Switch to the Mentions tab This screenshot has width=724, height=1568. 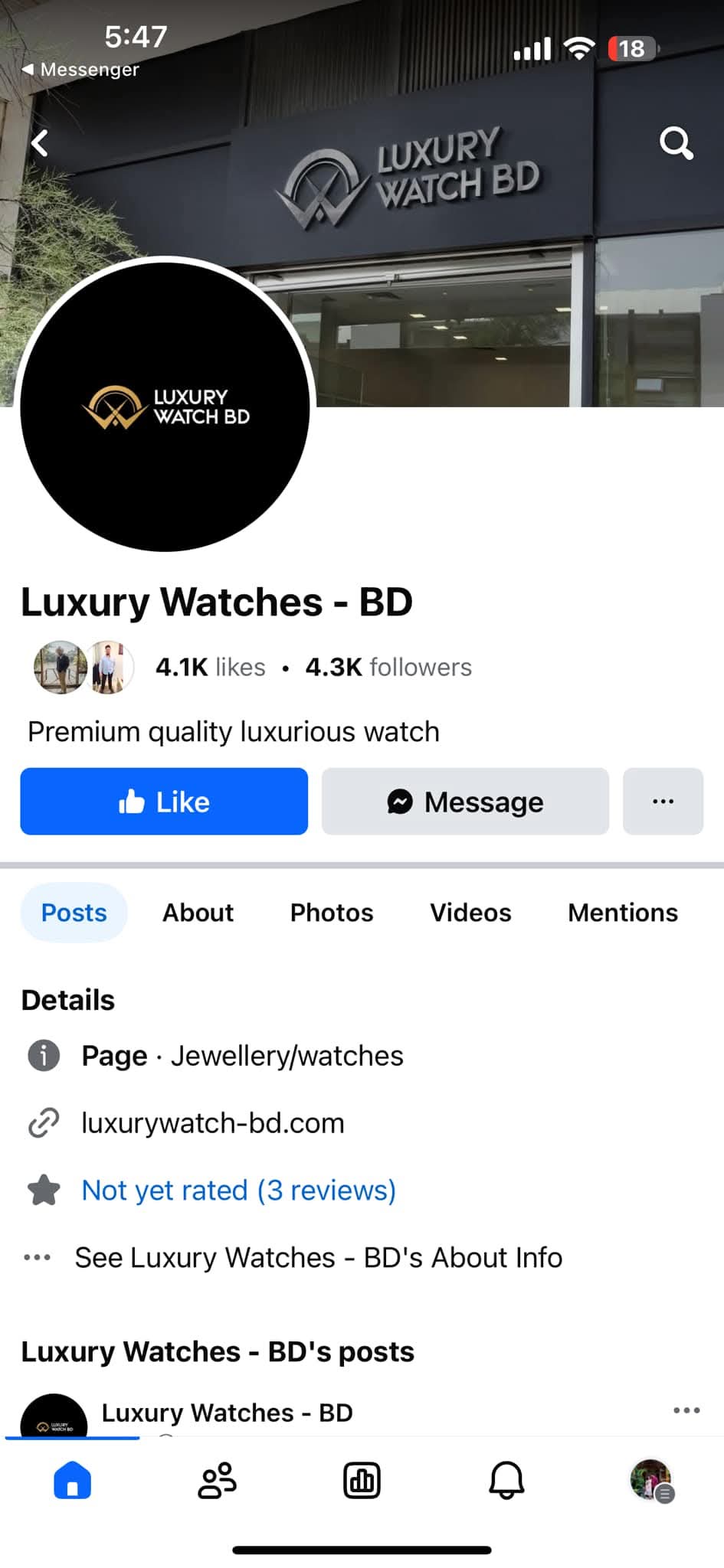tap(623, 913)
